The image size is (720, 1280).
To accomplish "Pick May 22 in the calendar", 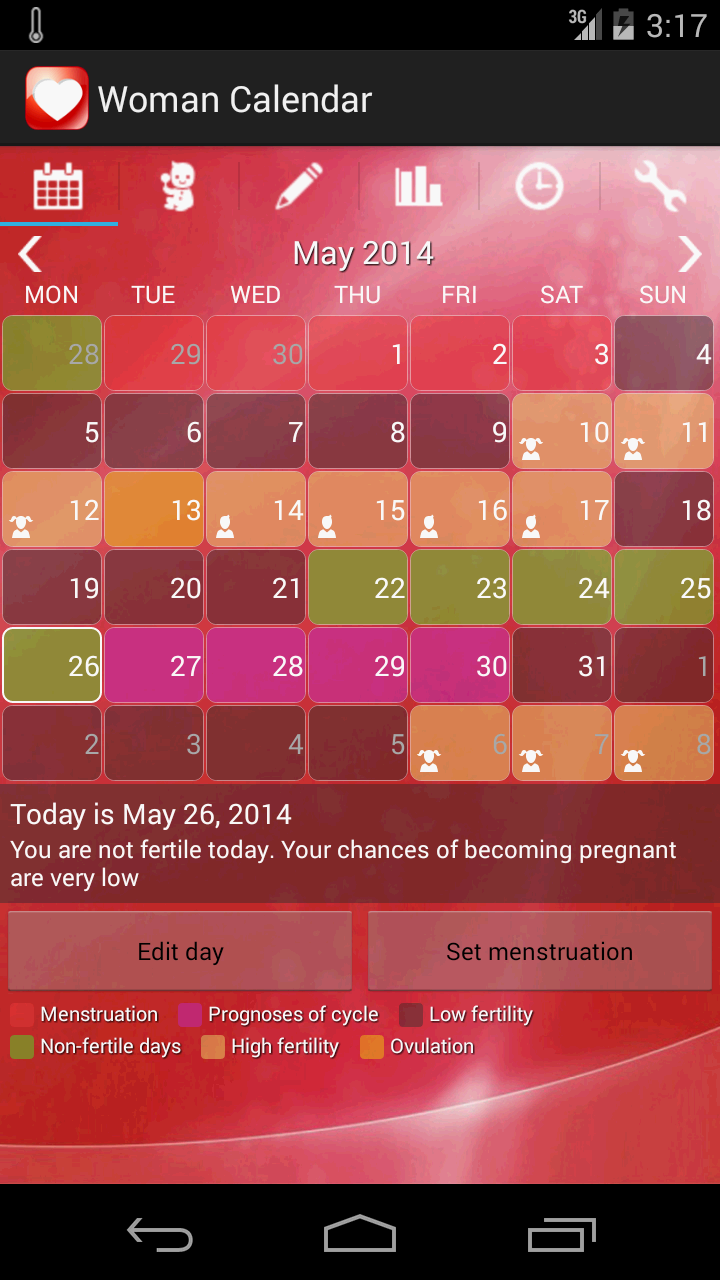I will click(358, 587).
